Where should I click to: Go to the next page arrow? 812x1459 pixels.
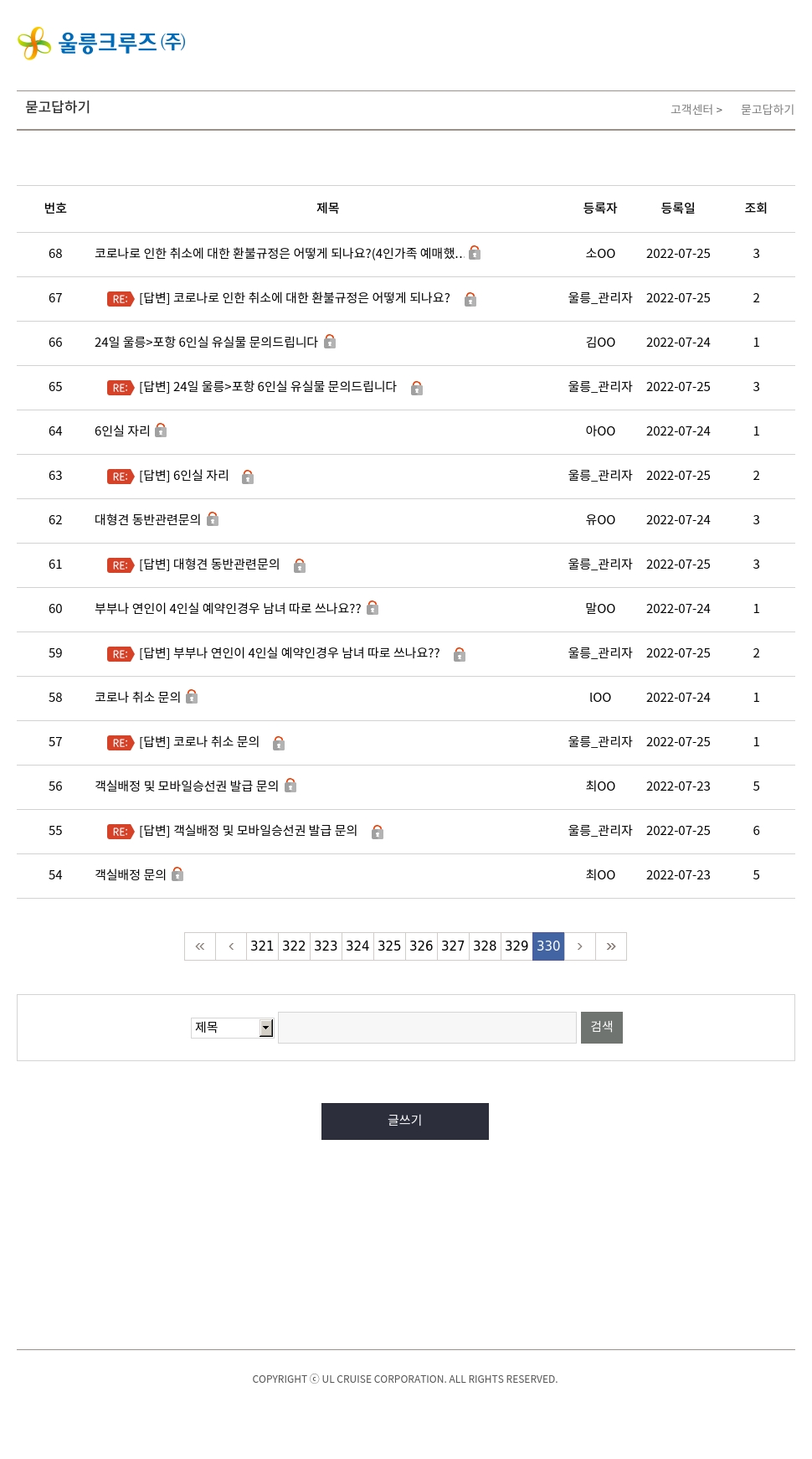click(x=579, y=946)
